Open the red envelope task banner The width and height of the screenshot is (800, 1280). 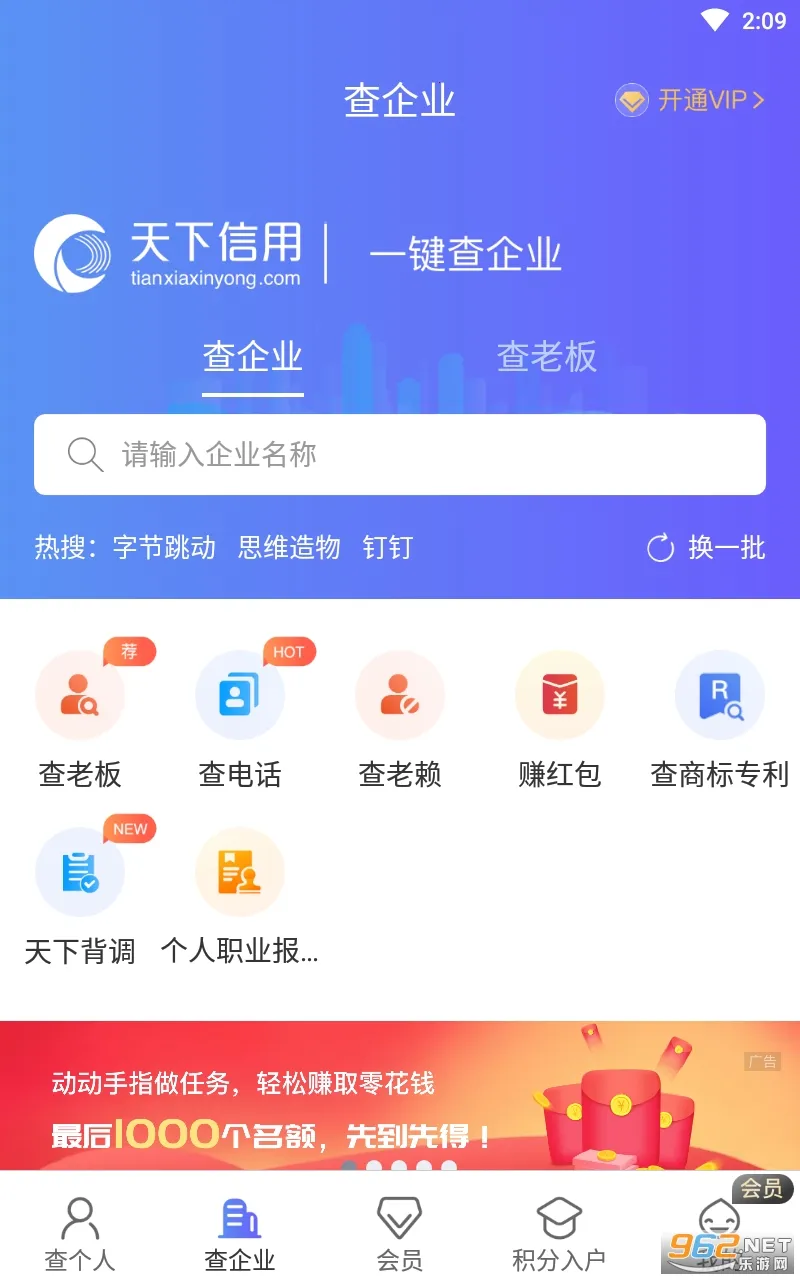point(400,1095)
